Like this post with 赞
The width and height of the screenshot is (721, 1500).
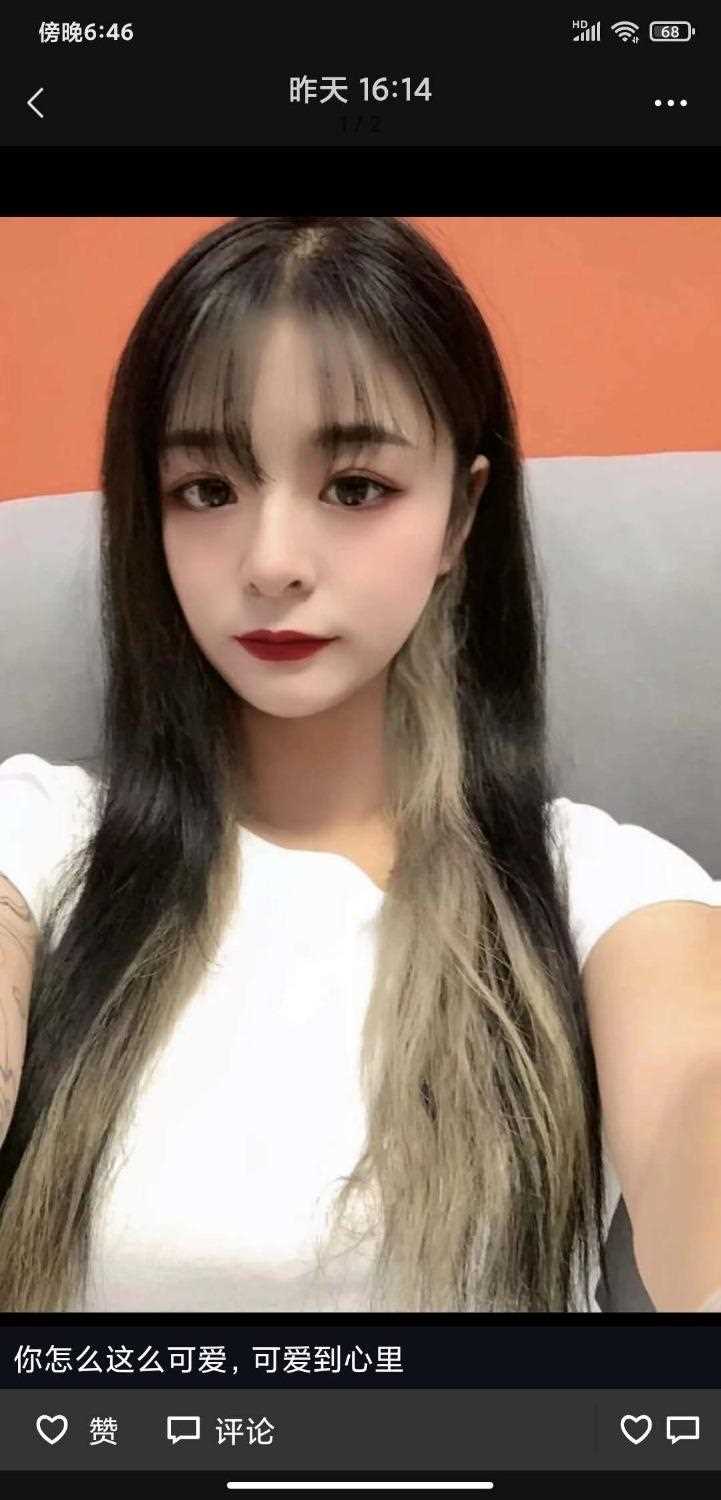click(x=77, y=1431)
